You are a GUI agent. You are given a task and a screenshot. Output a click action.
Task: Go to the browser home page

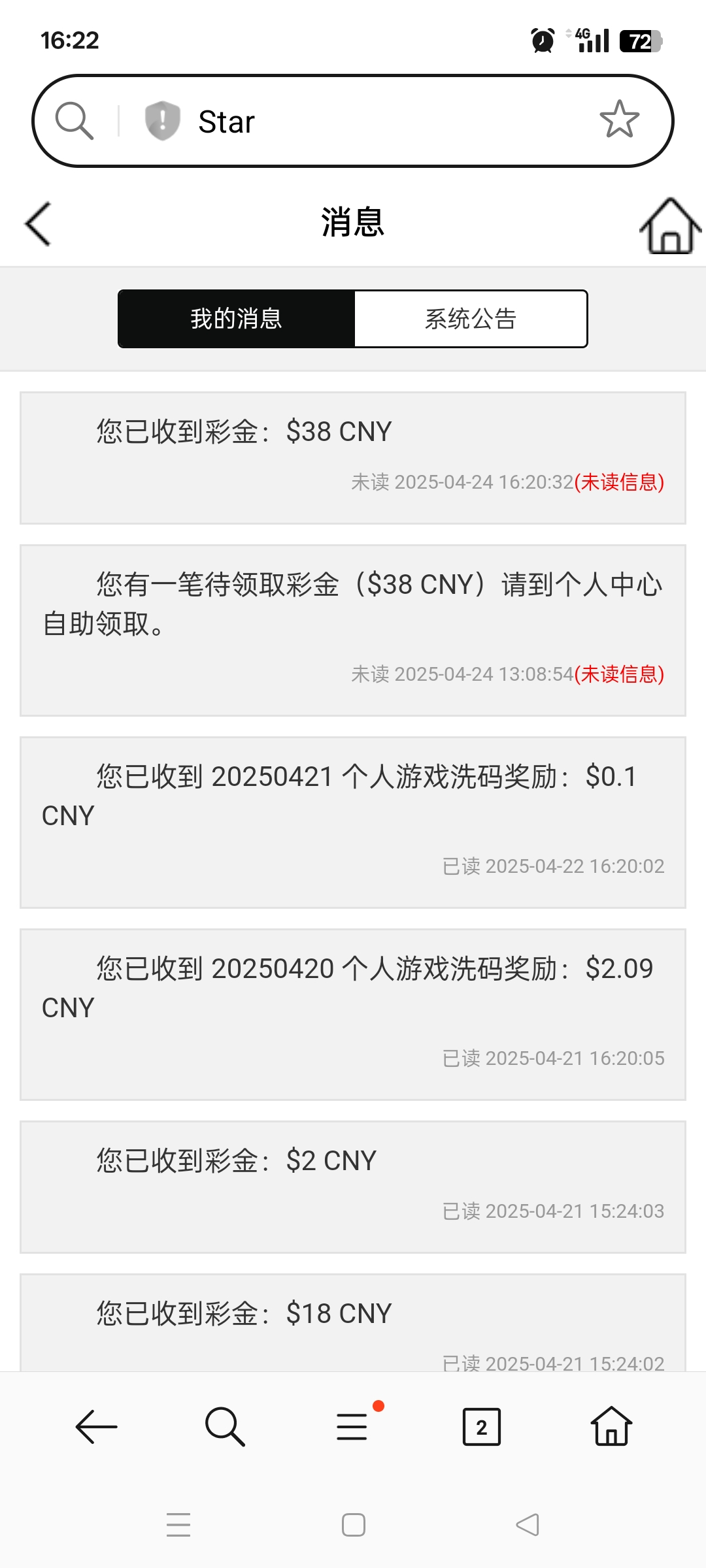[x=611, y=1427]
